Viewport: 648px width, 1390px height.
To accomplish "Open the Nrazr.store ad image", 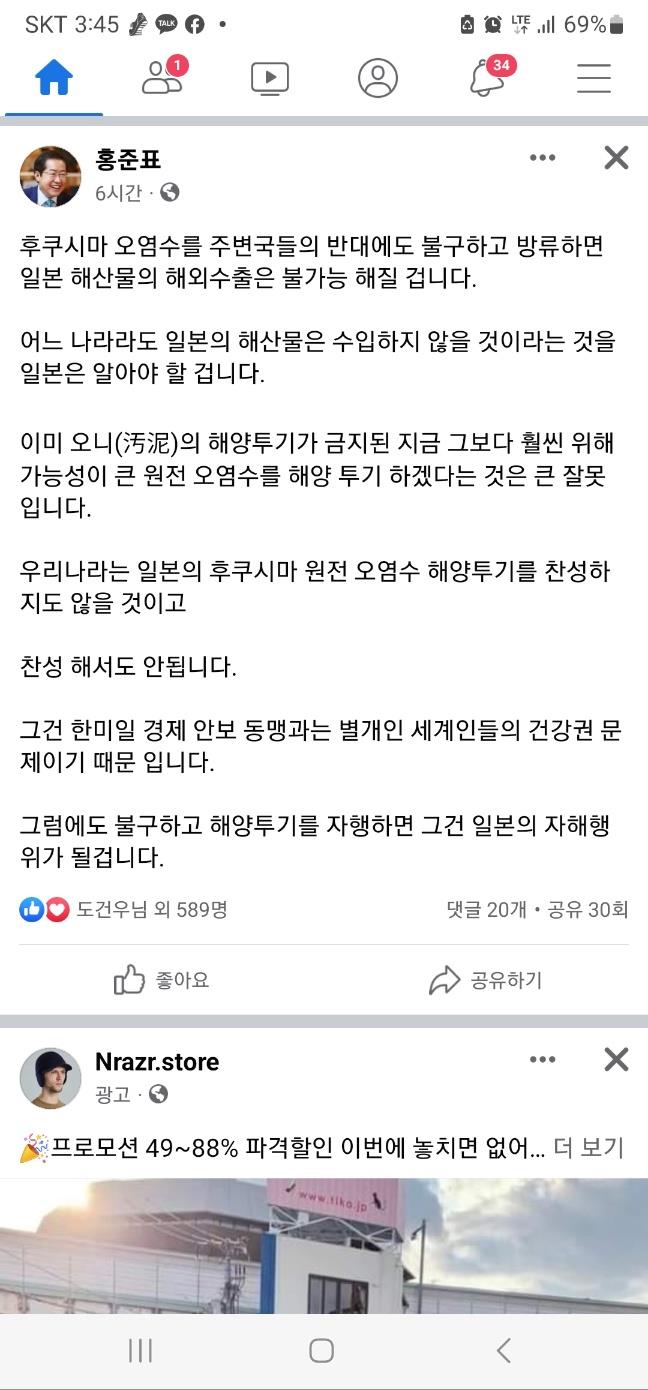I will pos(324,1245).
